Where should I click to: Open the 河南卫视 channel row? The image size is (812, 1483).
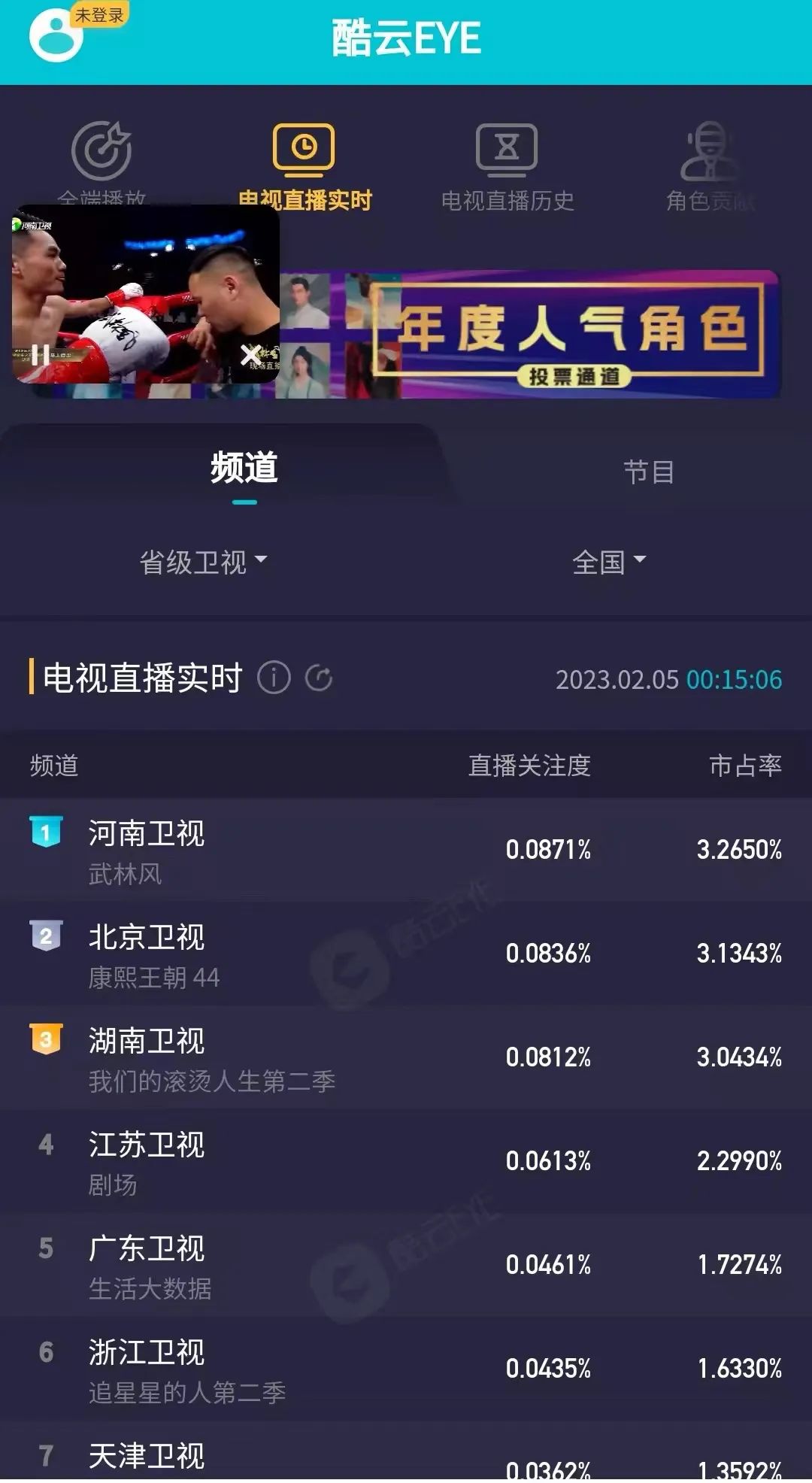click(x=406, y=851)
